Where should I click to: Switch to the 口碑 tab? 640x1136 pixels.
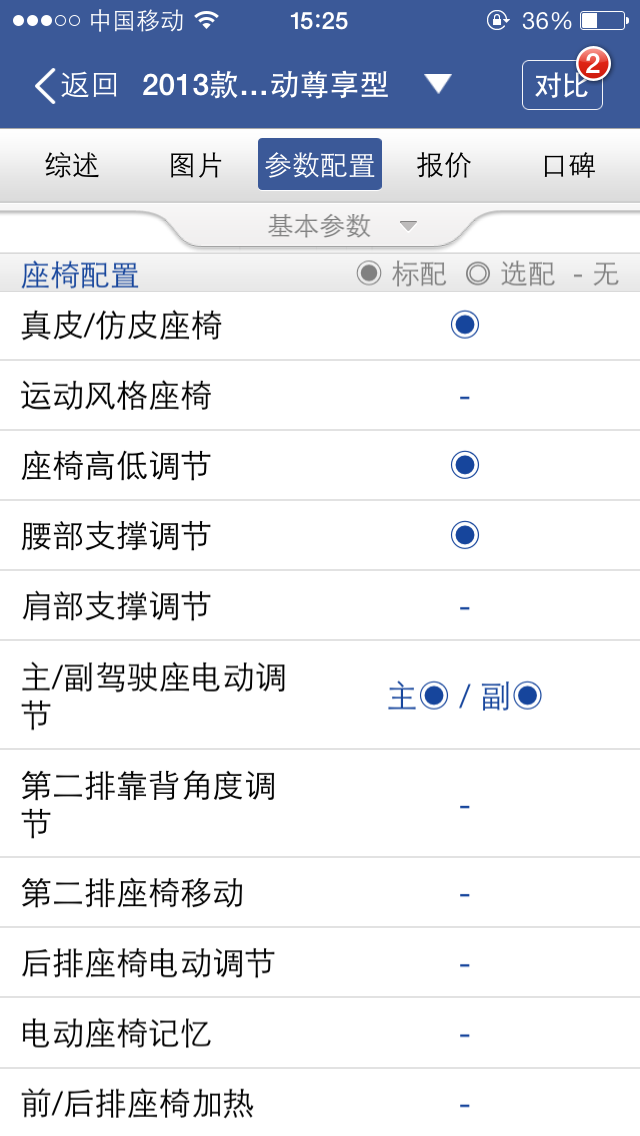pyautogui.click(x=569, y=165)
